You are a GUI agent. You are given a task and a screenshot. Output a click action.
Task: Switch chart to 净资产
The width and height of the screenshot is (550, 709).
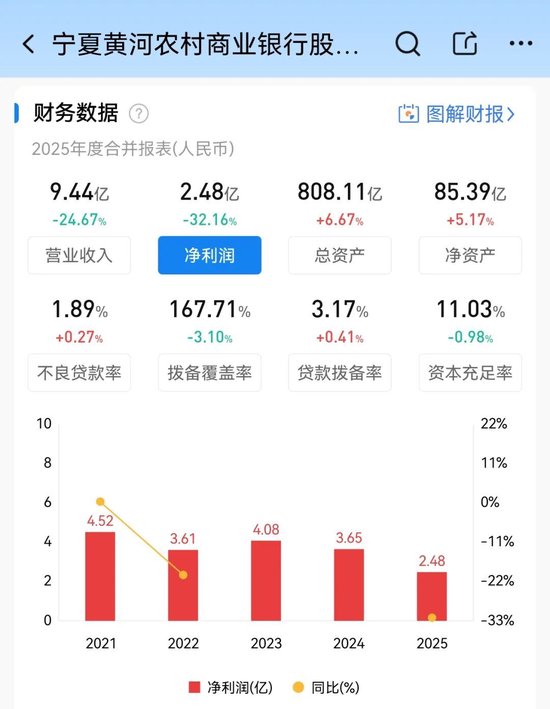[x=470, y=255]
